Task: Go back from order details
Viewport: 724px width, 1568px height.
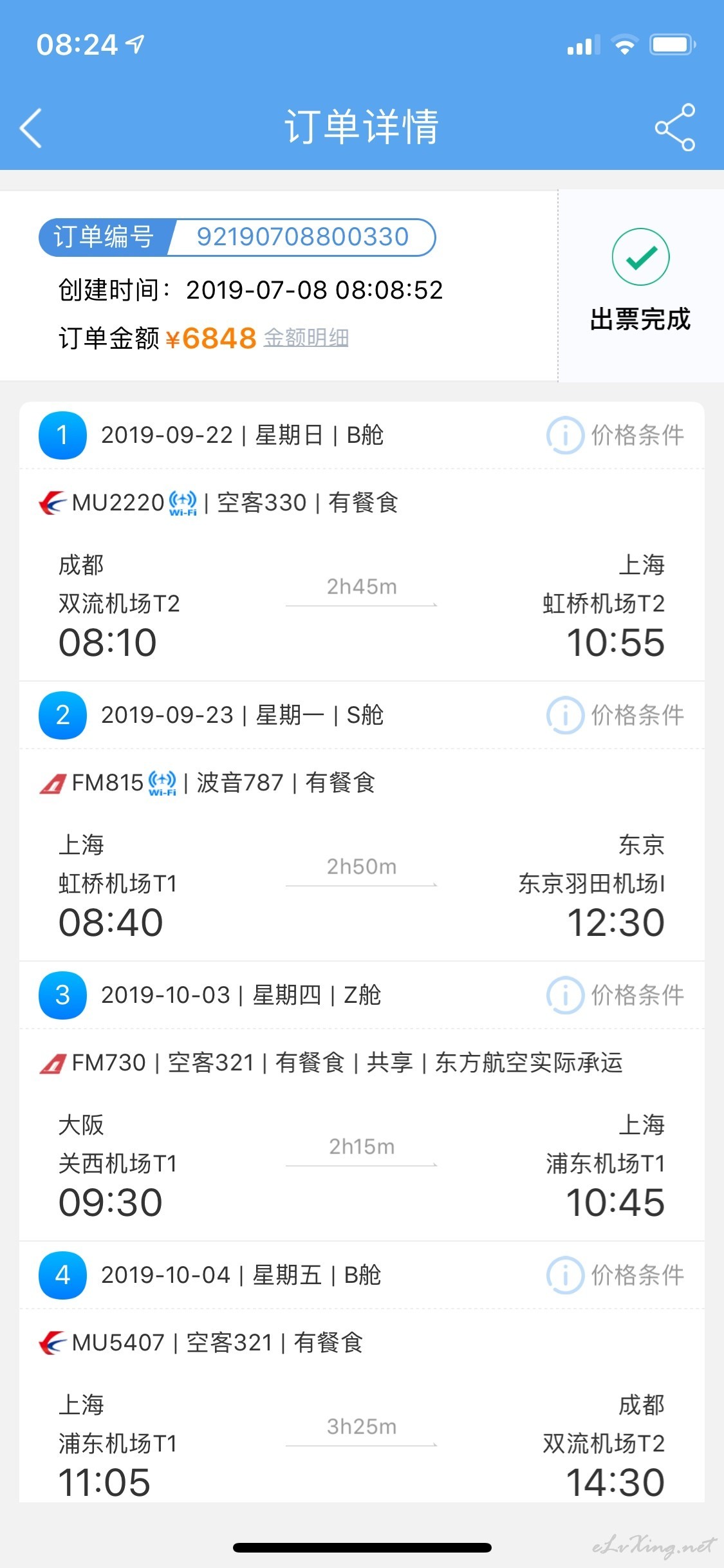Action: [x=31, y=127]
